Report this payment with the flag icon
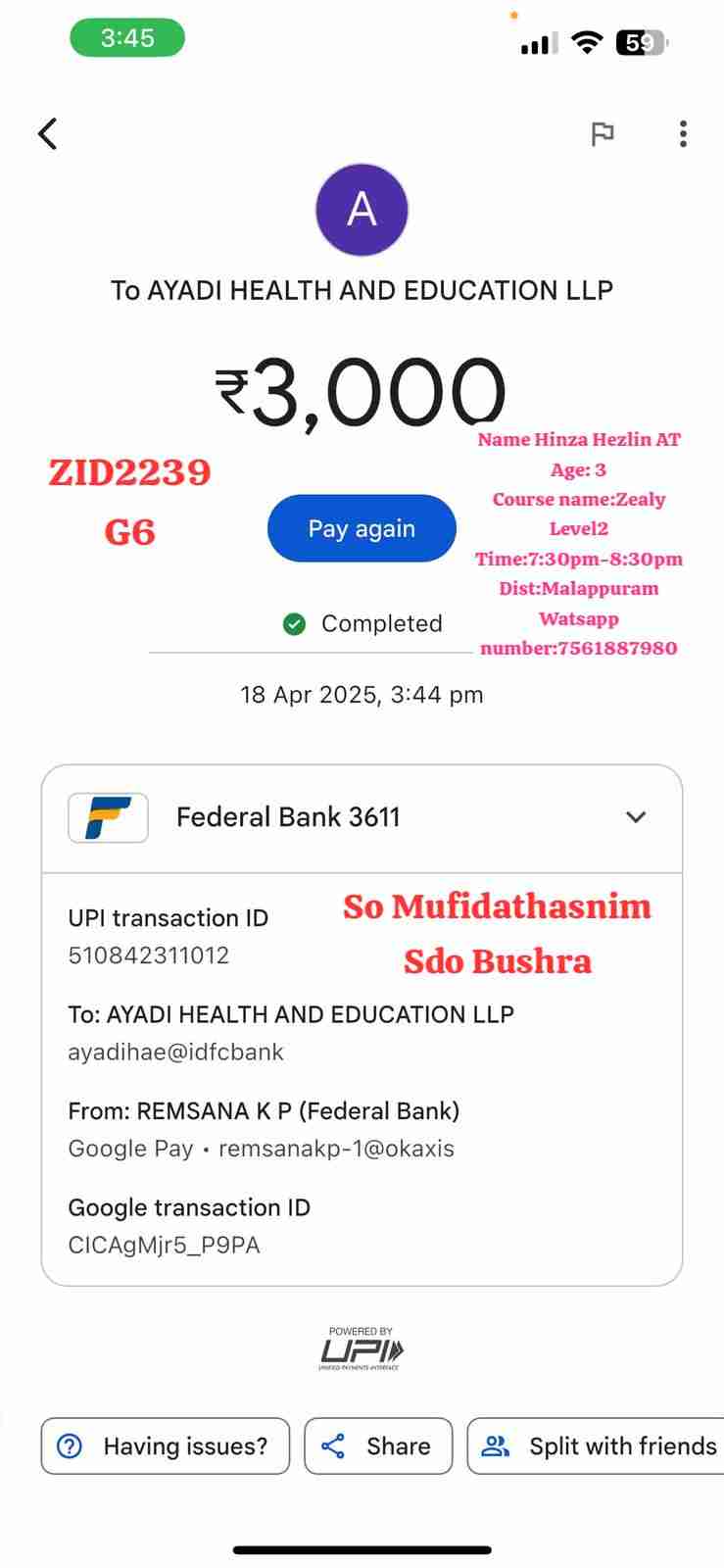The width and height of the screenshot is (724, 1568). tap(603, 134)
